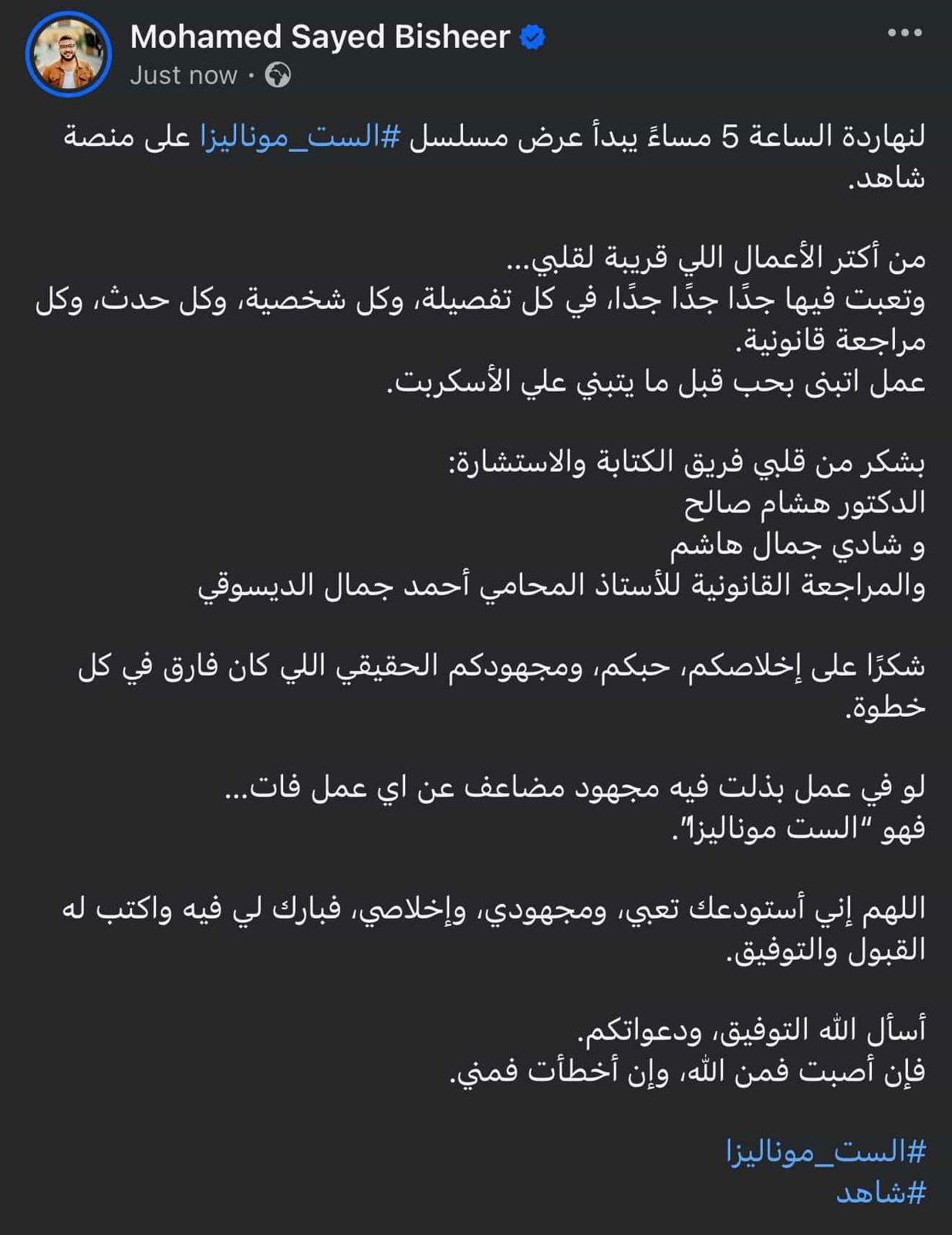Open the #الست_موناليزا hashtag at the bottom
This screenshot has width=952, height=1235.
coord(825,1152)
